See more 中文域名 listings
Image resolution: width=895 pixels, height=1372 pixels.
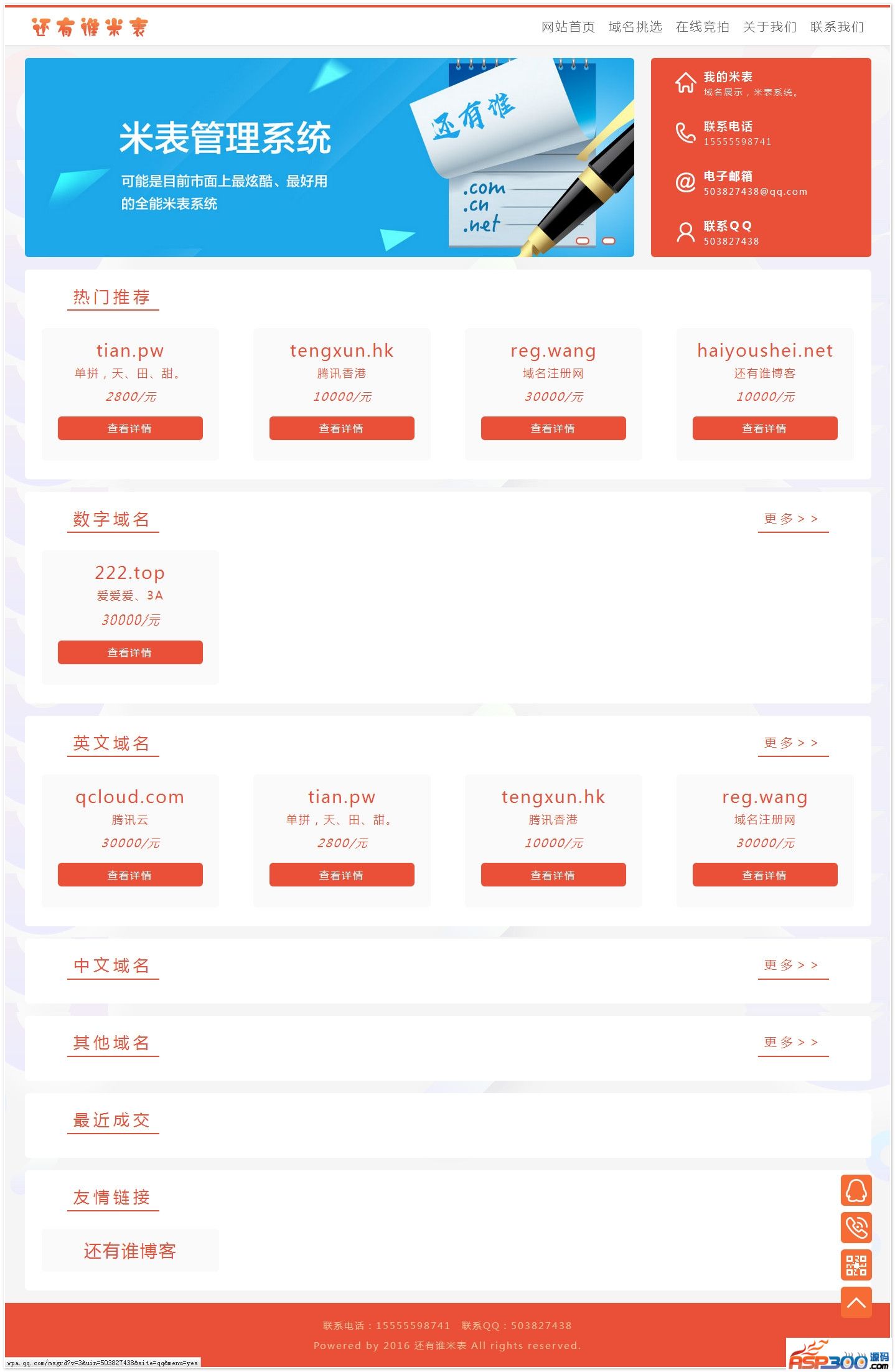[x=792, y=965]
